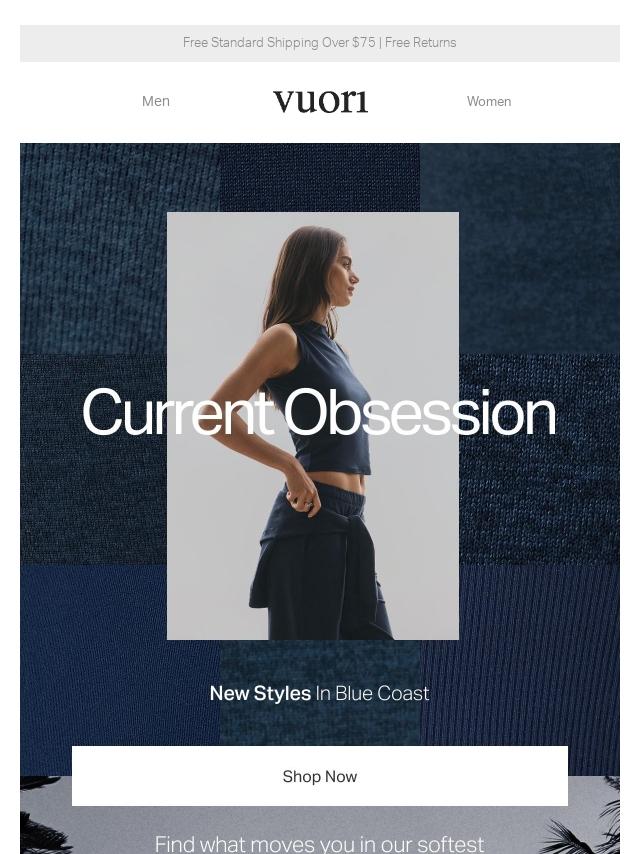Open the Men category link

click(x=156, y=101)
